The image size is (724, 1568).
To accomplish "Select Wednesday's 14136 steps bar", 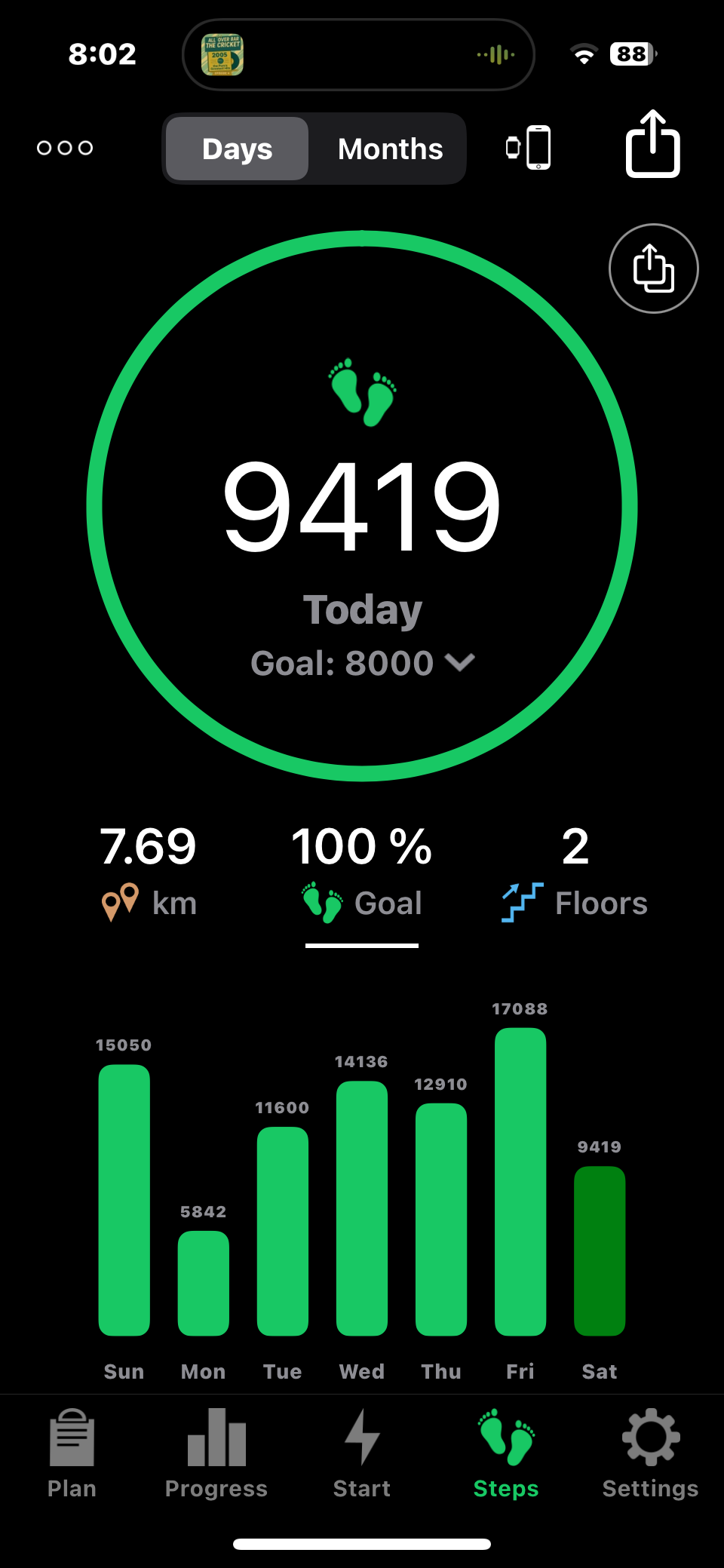I will pyautogui.click(x=362, y=1207).
